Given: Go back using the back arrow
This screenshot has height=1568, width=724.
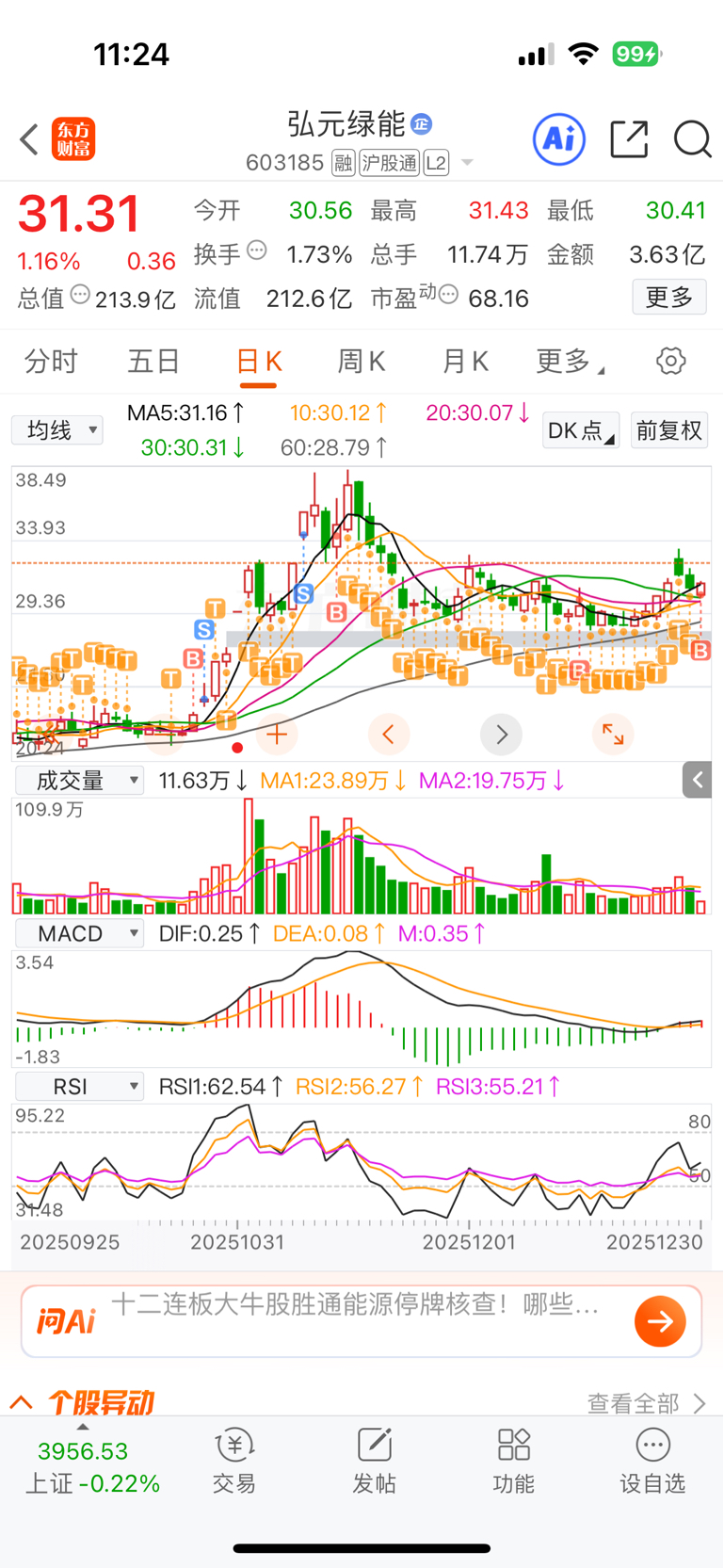Looking at the screenshot, I should click(x=29, y=140).
